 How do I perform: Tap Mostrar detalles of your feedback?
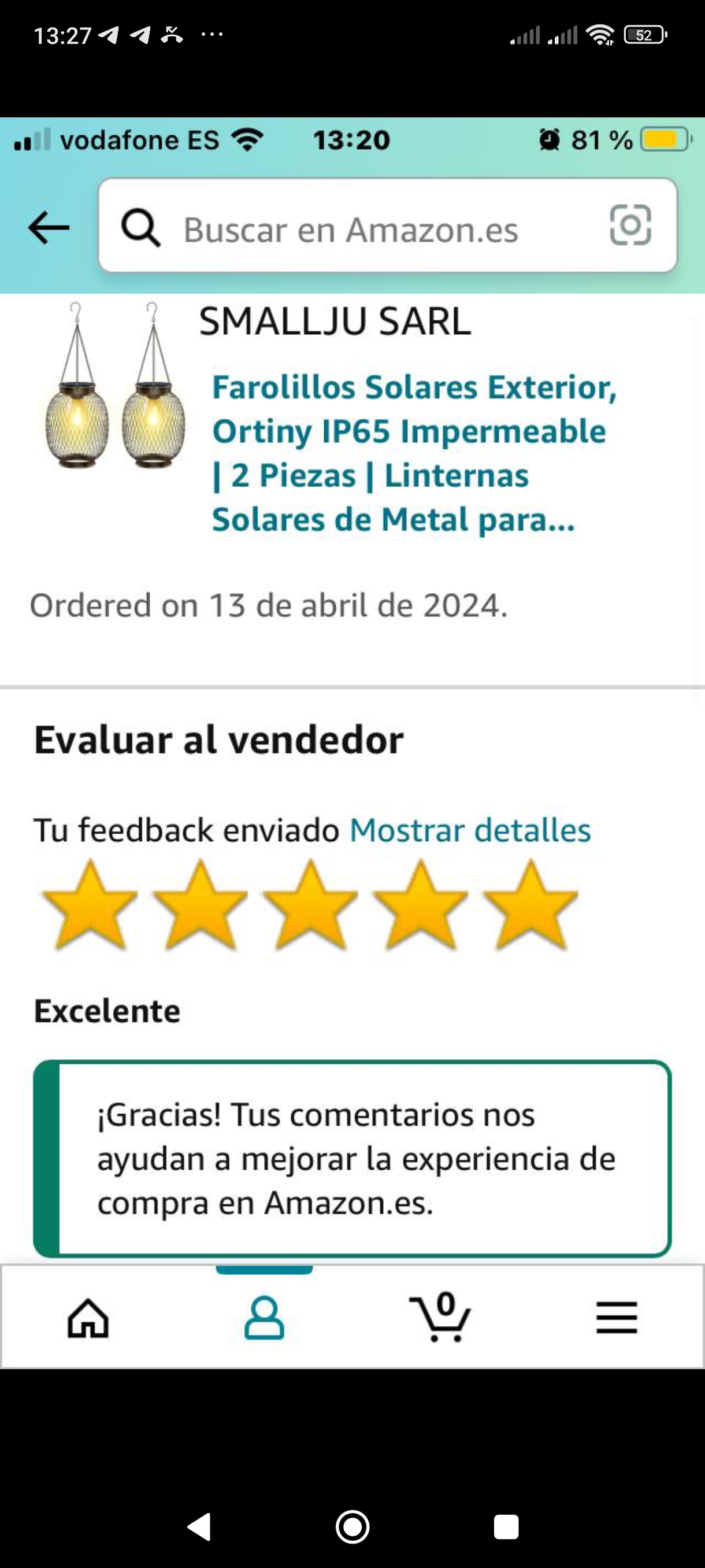(x=470, y=830)
